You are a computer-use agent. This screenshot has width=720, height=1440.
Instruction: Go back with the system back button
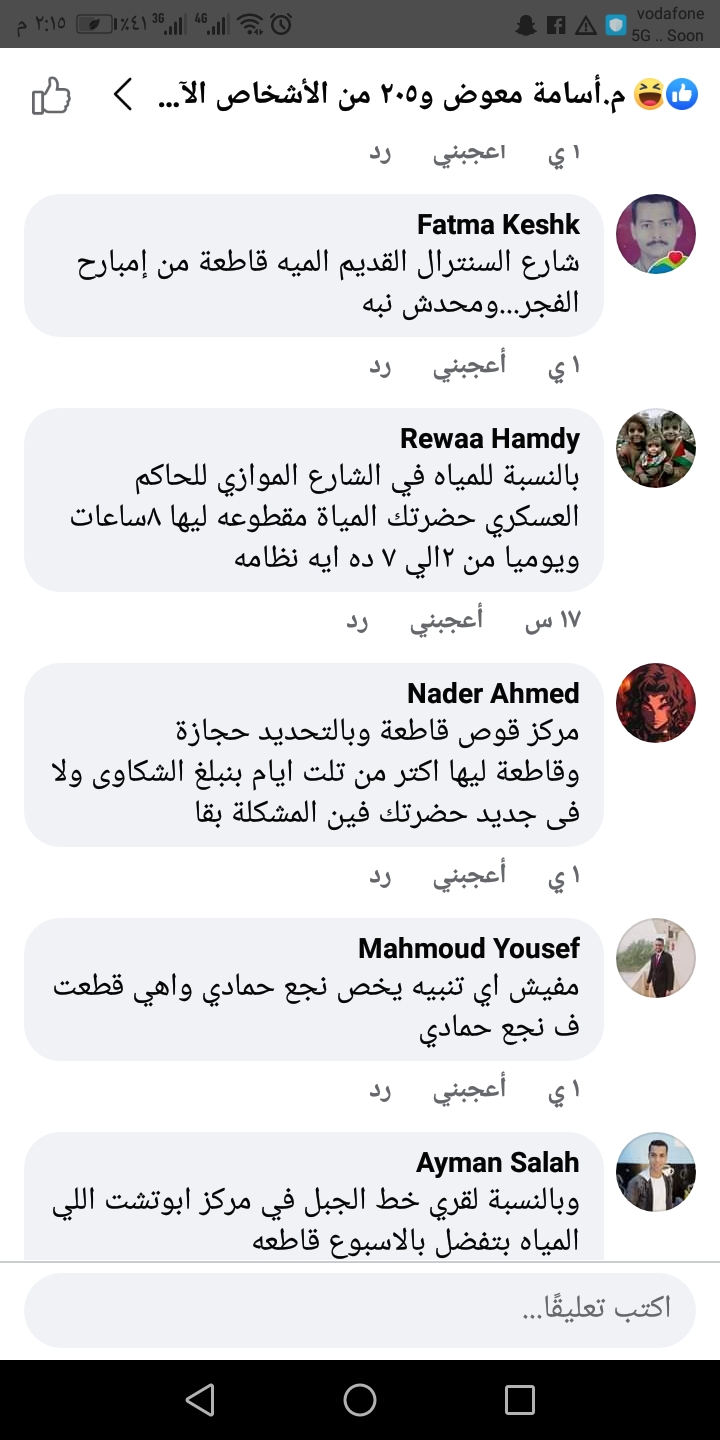pos(200,1399)
